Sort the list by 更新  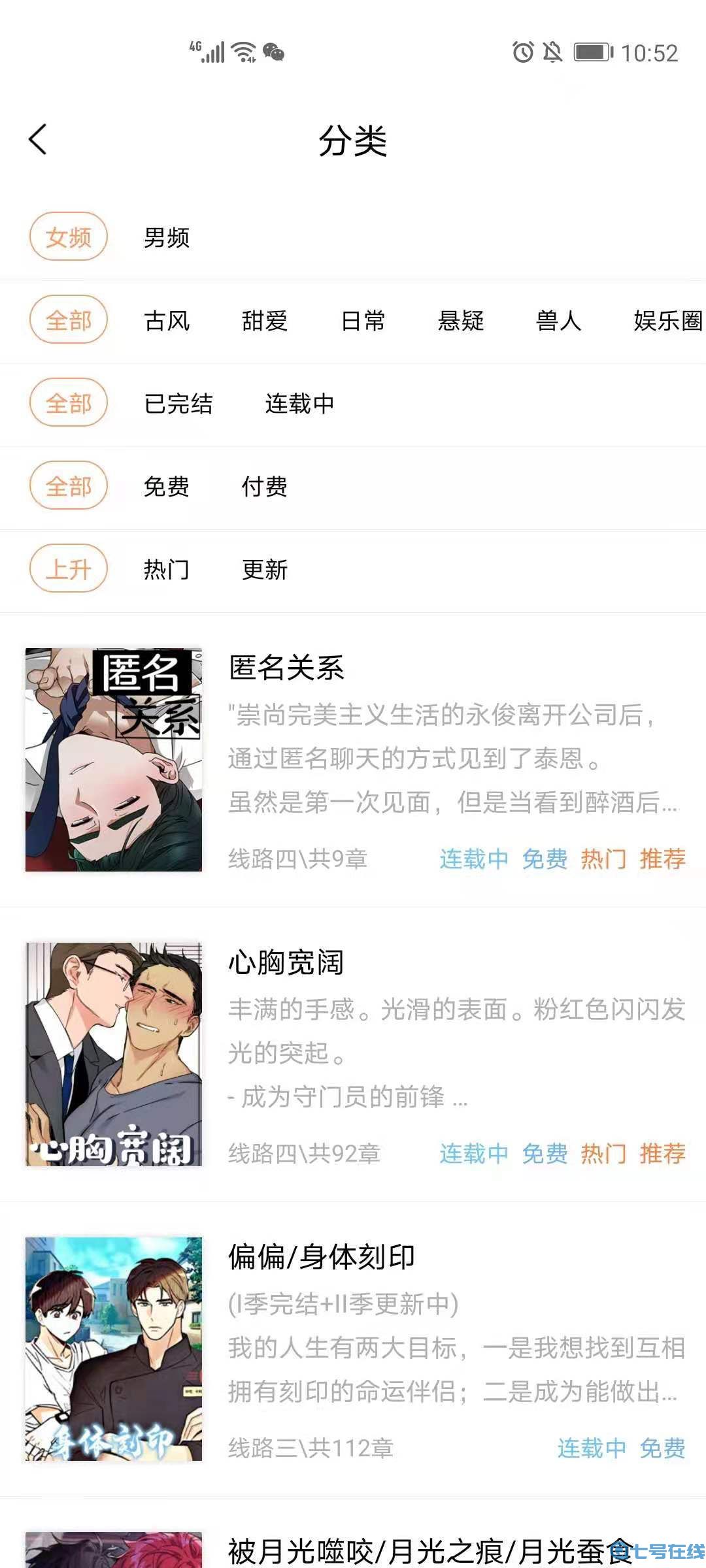(x=265, y=570)
